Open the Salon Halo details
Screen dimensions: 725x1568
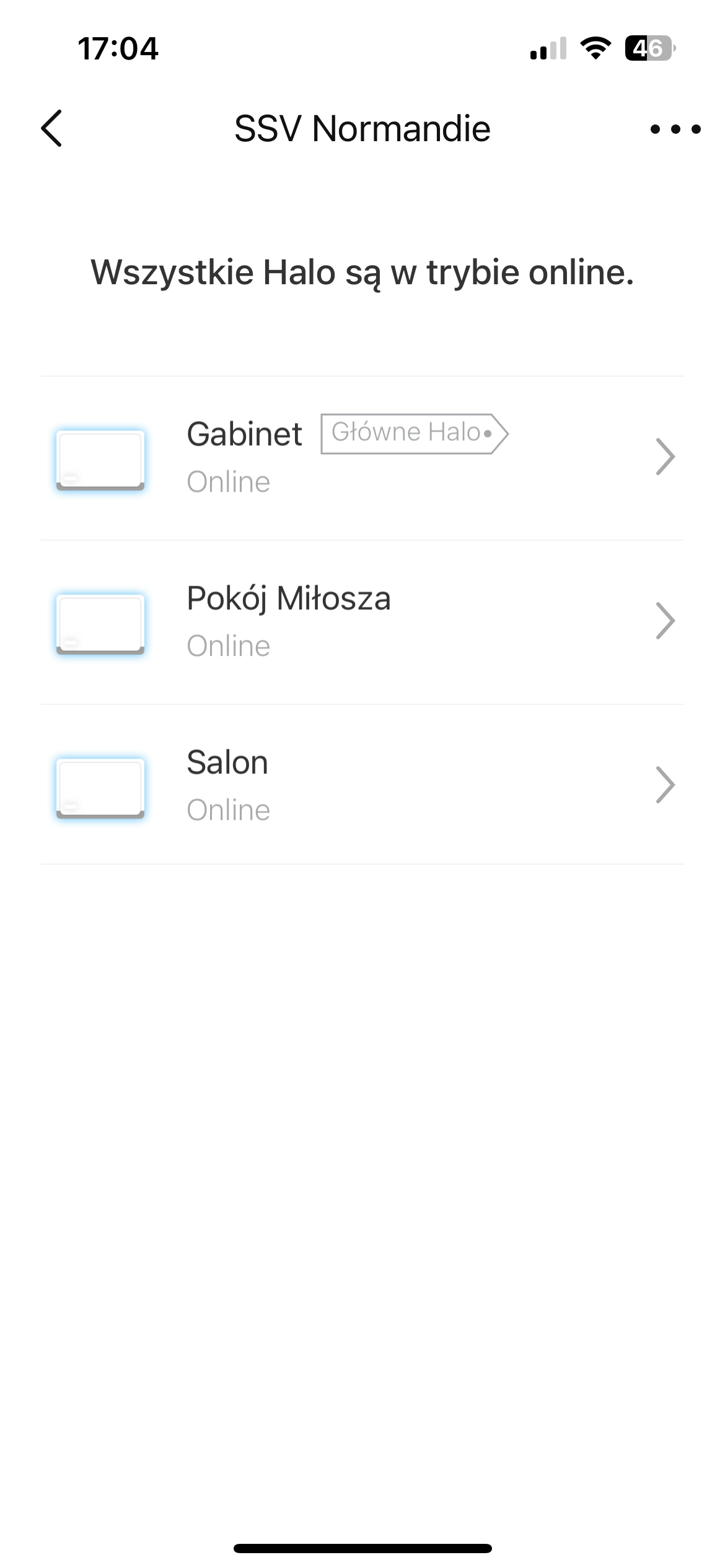[362, 785]
